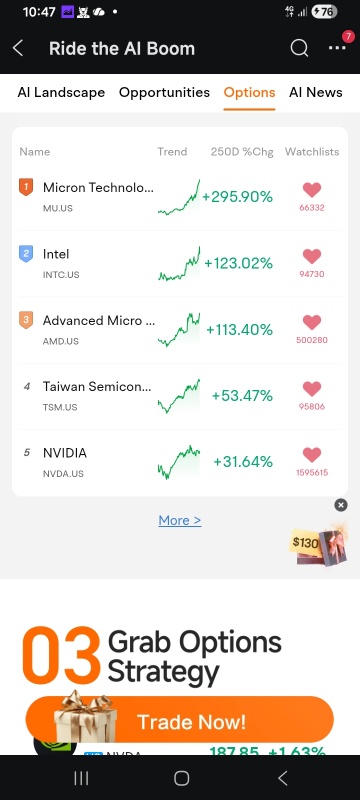Open the Intel stock row
The height and width of the screenshot is (800, 360).
pos(180,264)
